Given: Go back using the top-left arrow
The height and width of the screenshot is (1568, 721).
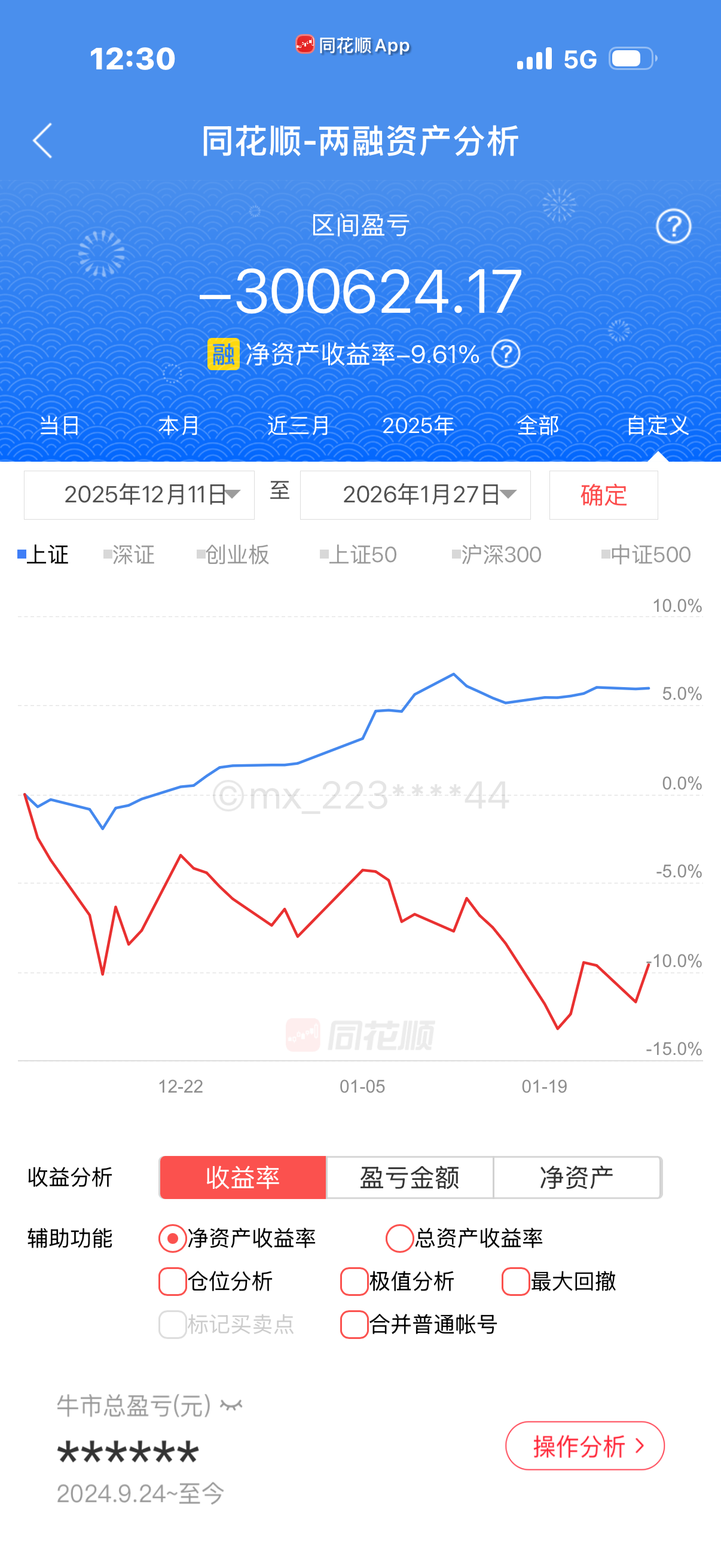Looking at the screenshot, I should (x=42, y=141).
